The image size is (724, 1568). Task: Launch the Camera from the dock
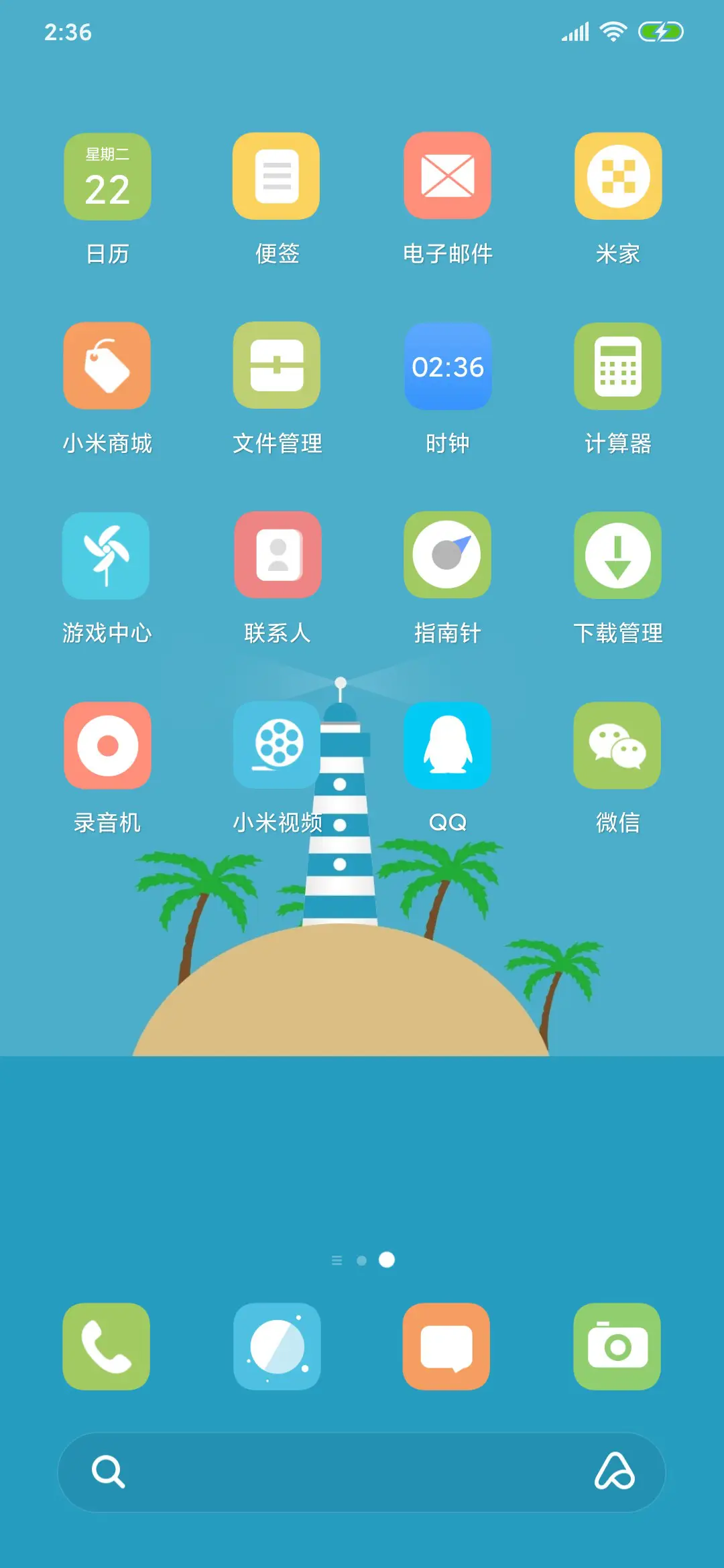(617, 1347)
